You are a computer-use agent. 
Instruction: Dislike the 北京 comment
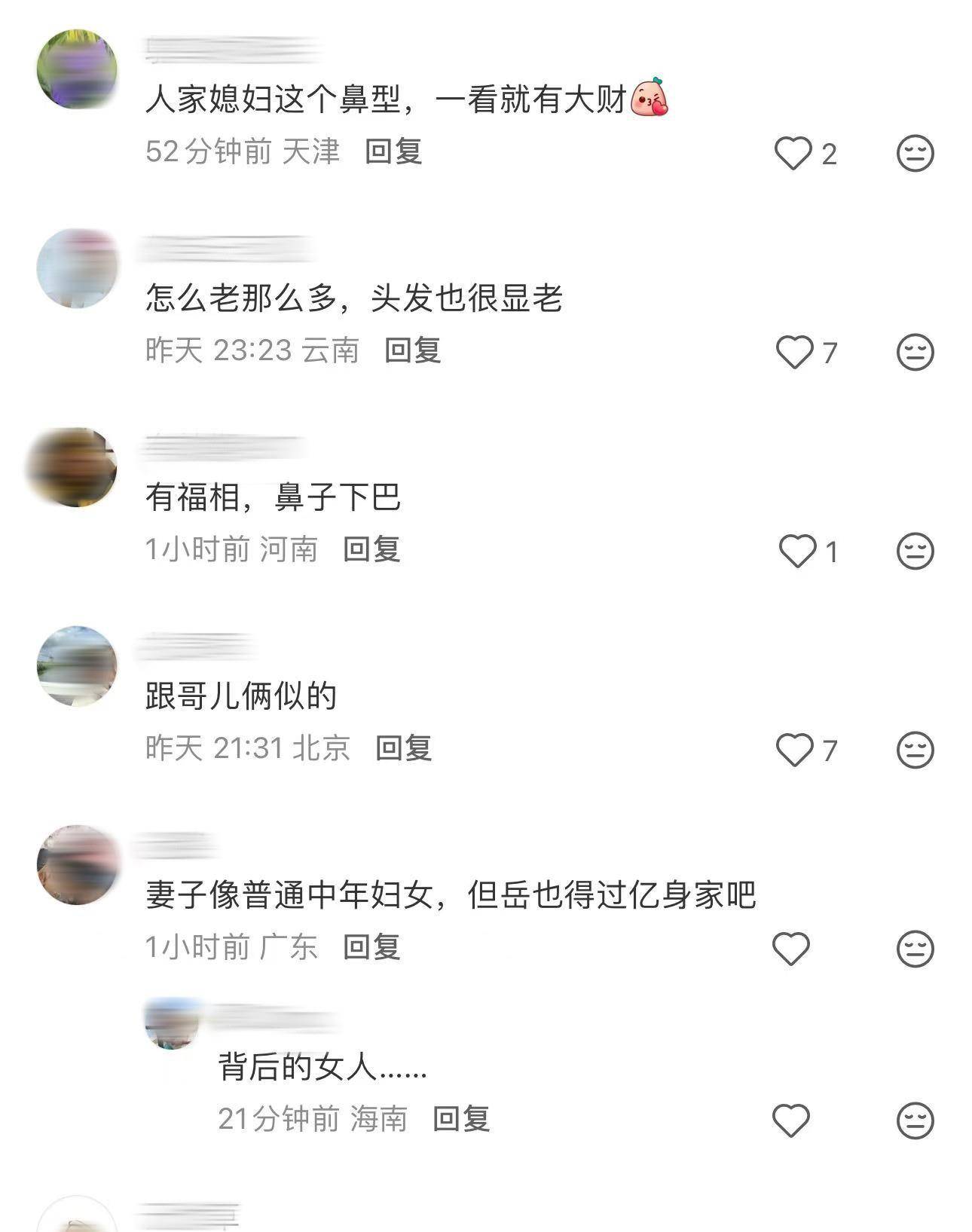pos(915,750)
